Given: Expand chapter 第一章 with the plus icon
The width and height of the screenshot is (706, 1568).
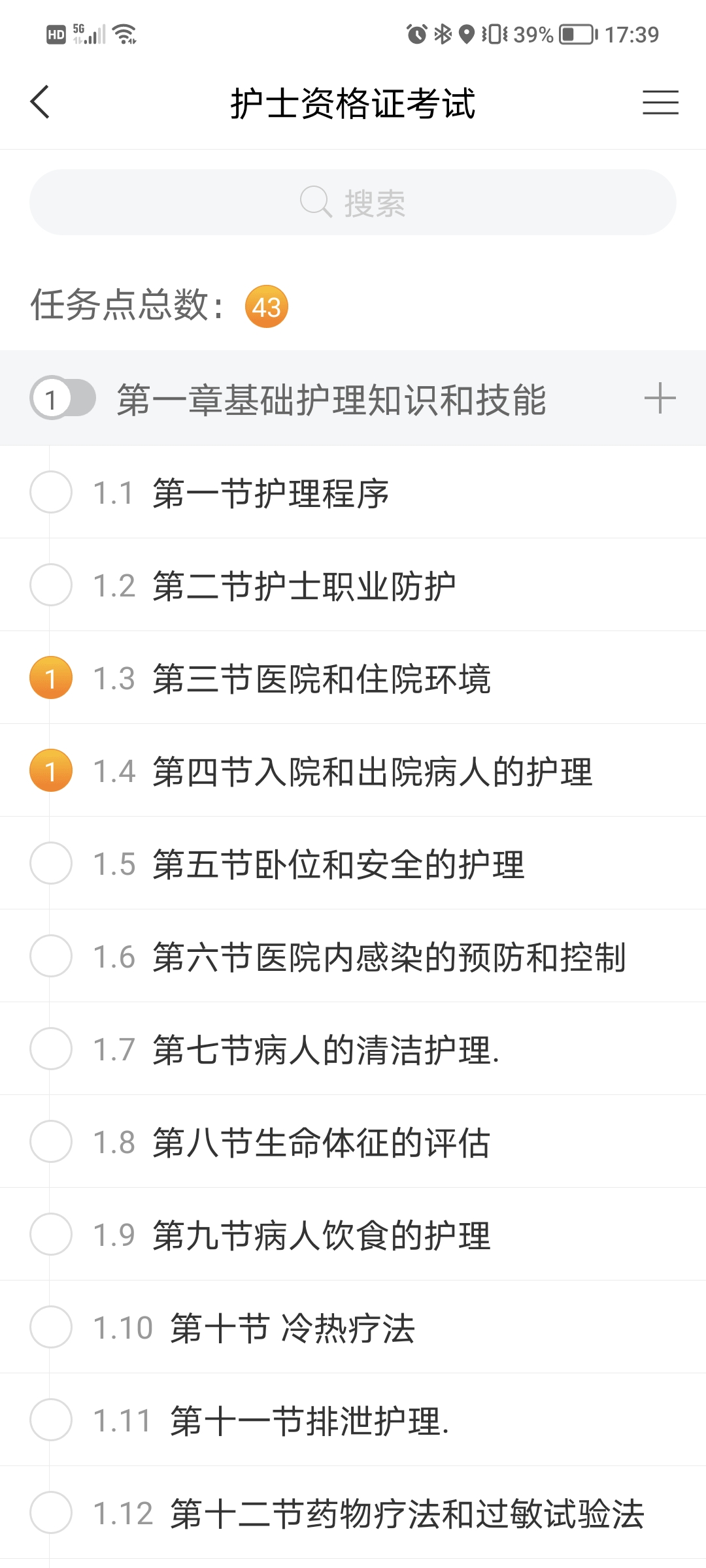Looking at the screenshot, I should coord(660,399).
